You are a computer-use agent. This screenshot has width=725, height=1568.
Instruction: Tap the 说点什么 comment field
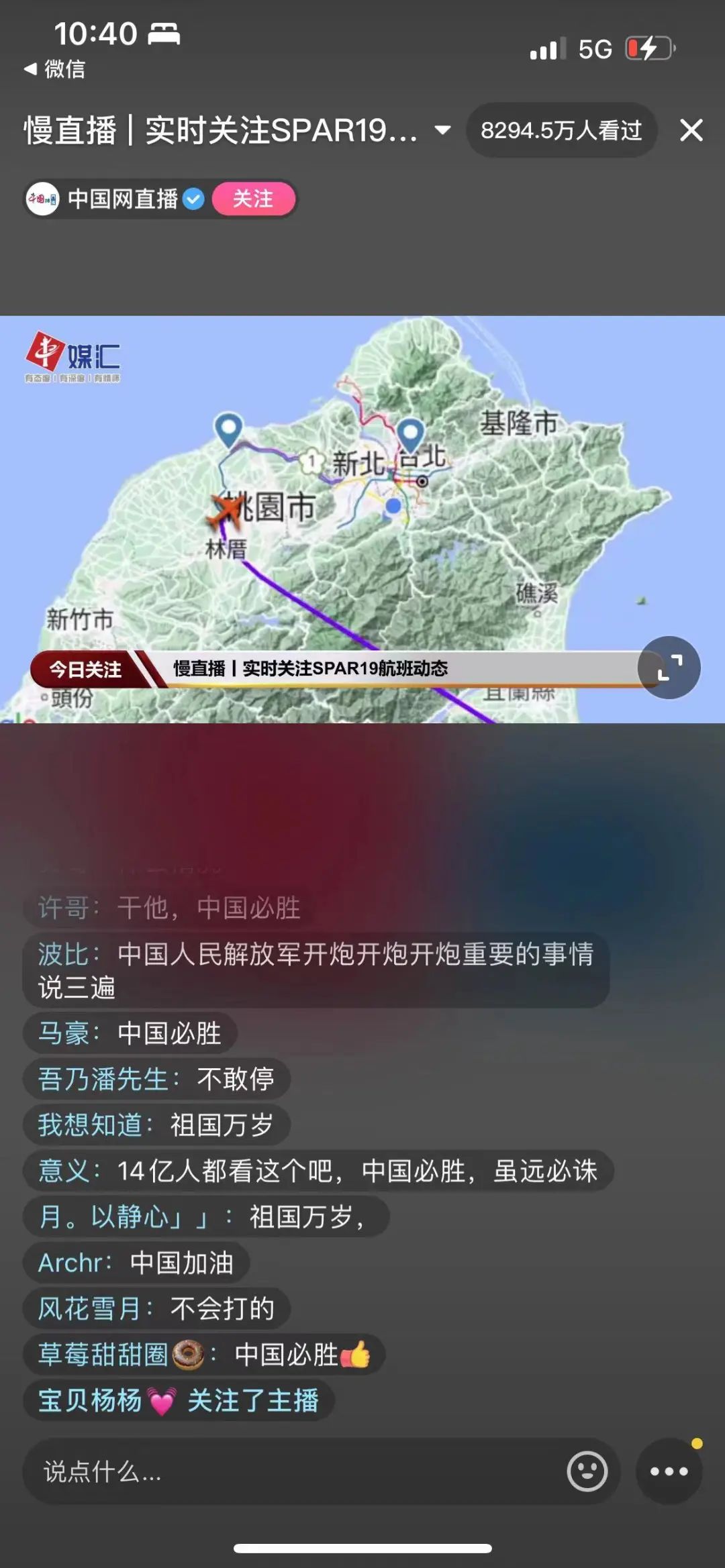tap(289, 1472)
